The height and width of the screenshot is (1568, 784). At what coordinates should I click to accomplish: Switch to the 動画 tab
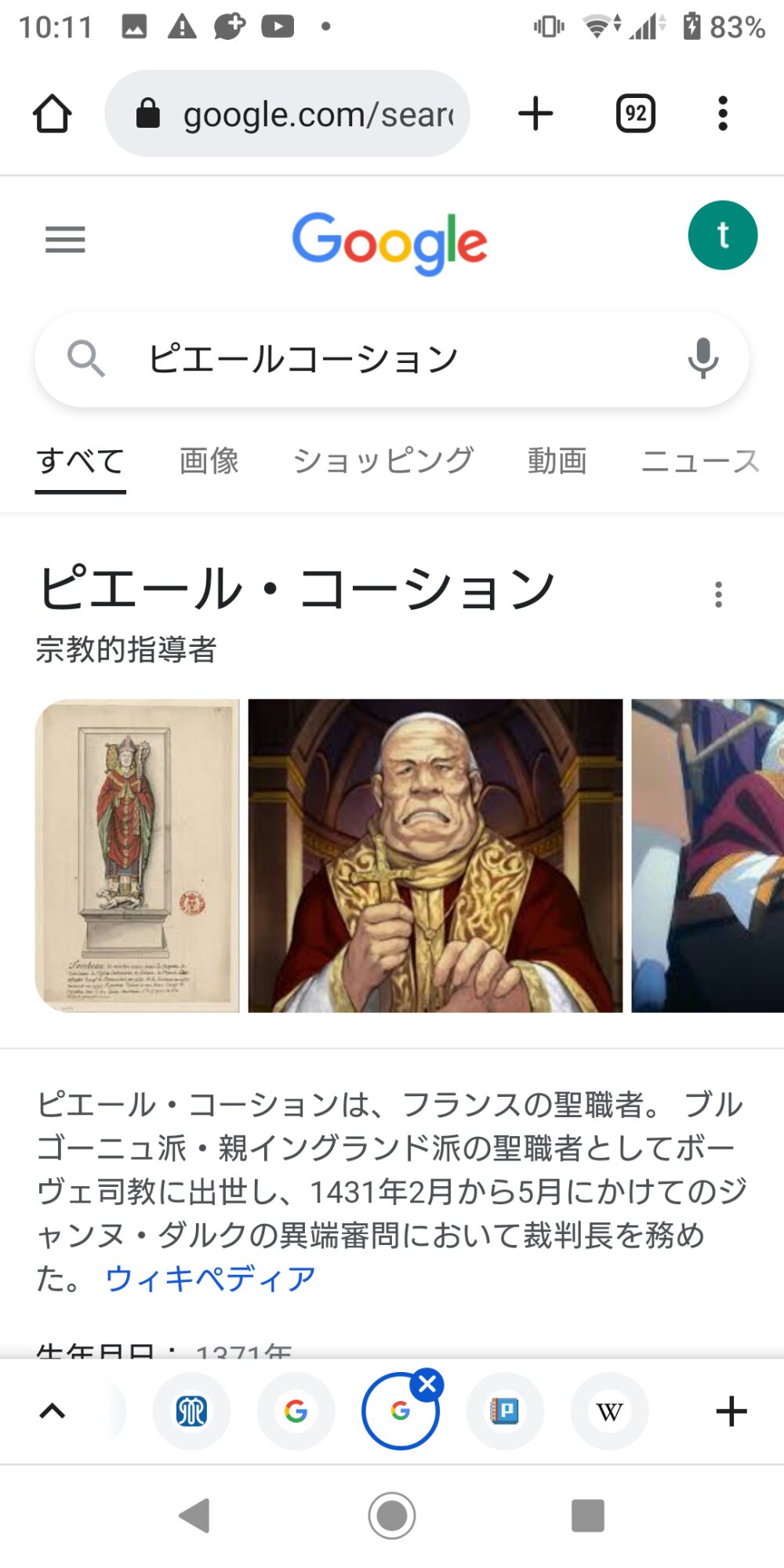(557, 461)
